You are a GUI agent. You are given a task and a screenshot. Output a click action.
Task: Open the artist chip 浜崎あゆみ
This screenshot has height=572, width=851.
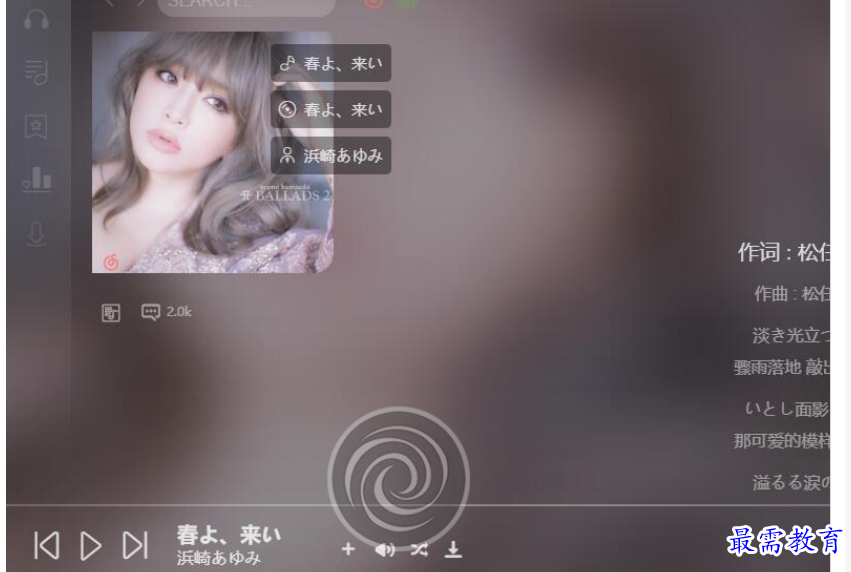coord(331,156)
